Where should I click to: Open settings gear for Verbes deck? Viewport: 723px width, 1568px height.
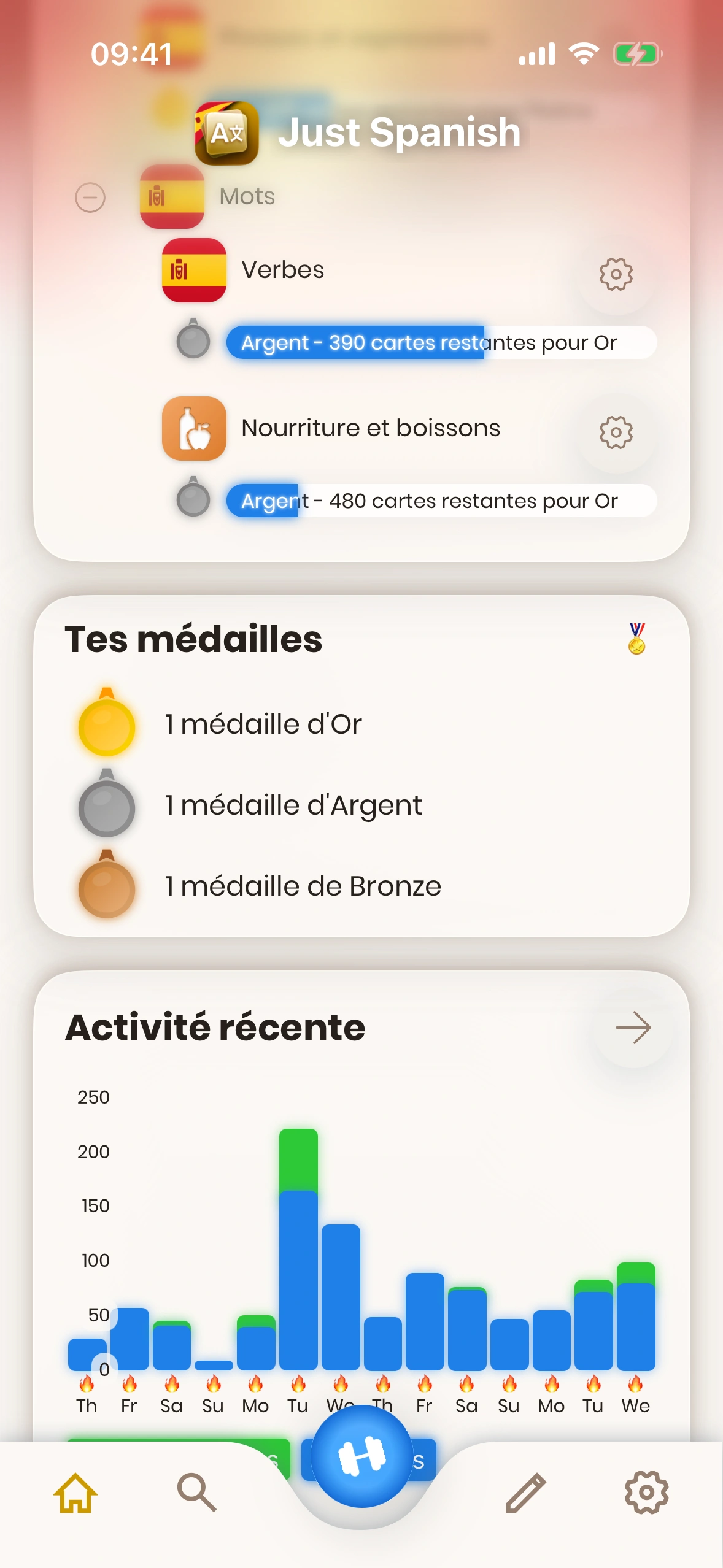(616, 274)
